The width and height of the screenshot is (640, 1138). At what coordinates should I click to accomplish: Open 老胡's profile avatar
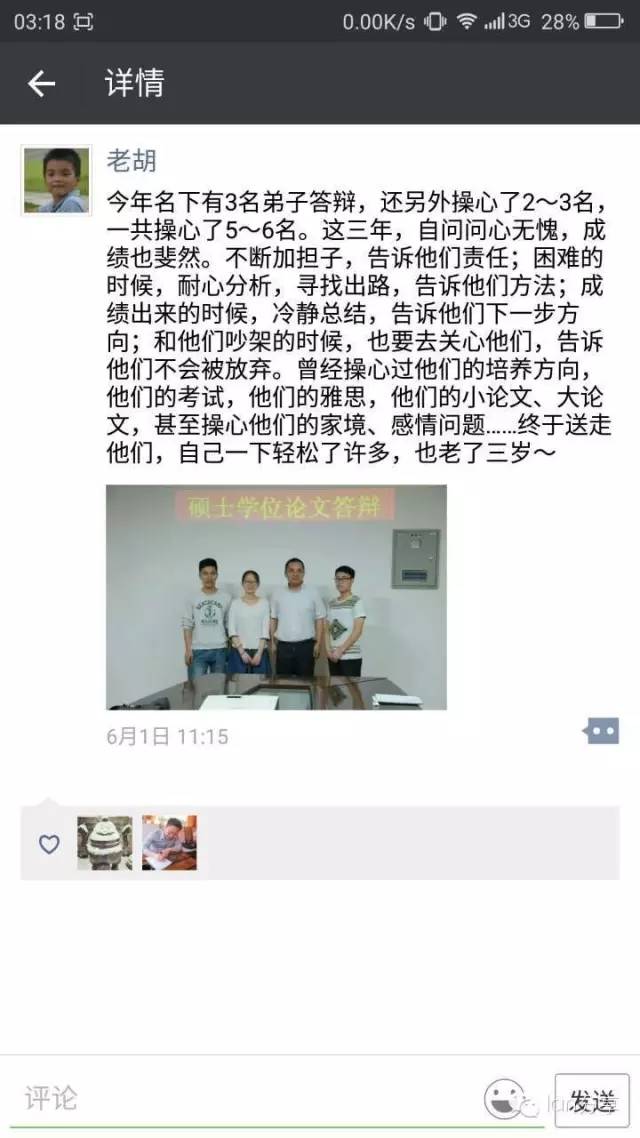[56, 181]
